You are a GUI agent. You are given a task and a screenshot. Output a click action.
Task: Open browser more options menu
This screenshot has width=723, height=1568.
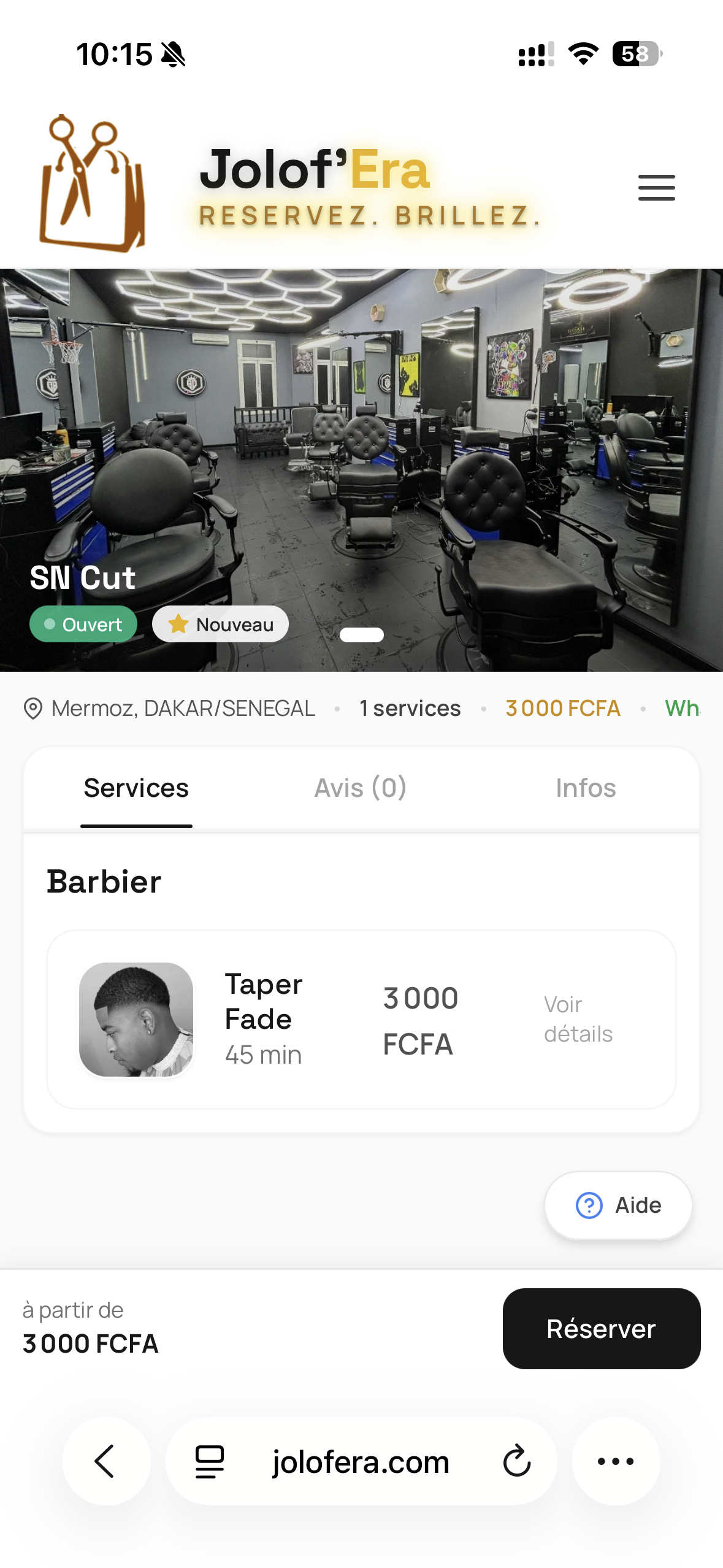pos(616,1461)
